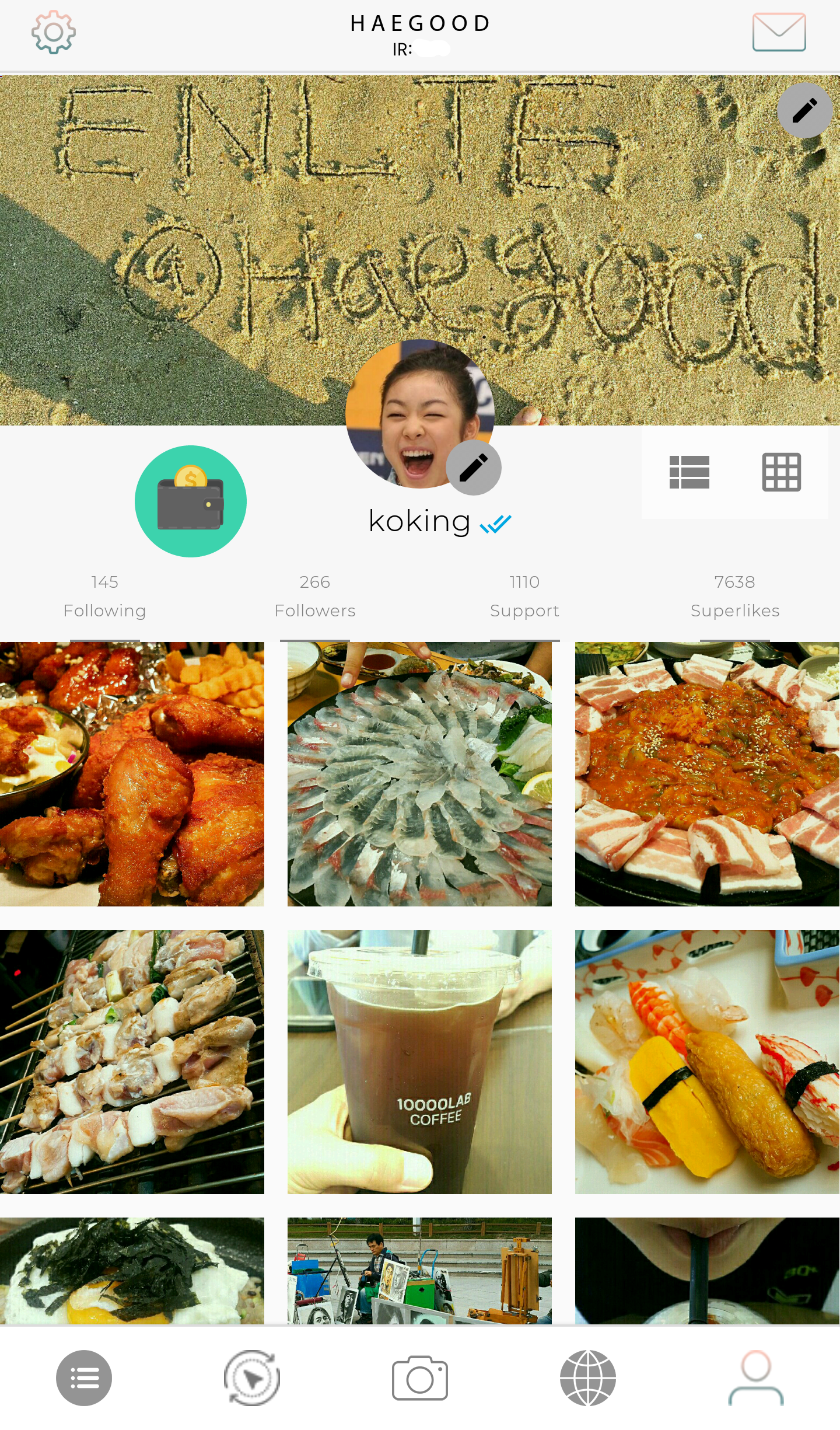Open the fried chicken photo
Image resolution: width=840 pixels, height=1430 pixels.
coord(132,774)
